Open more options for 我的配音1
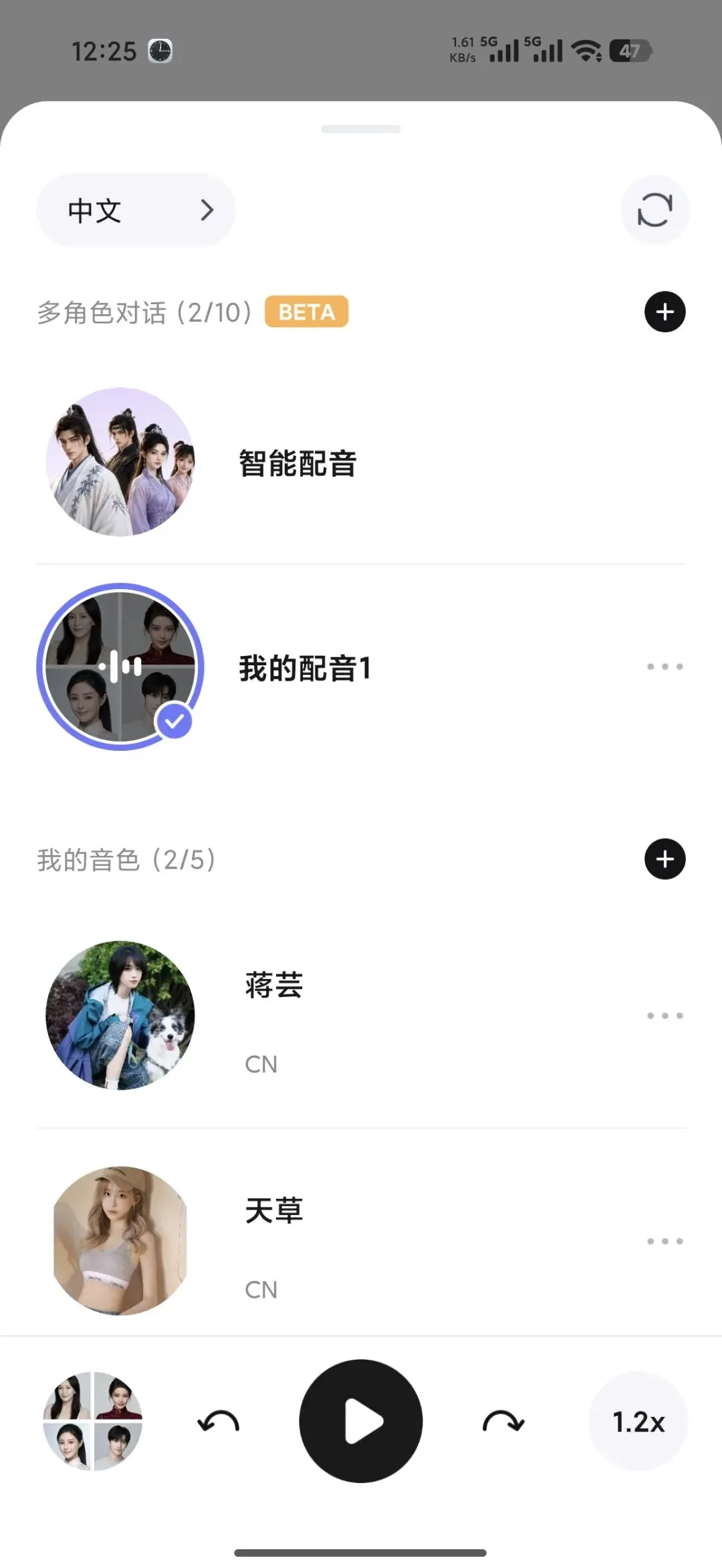The height and width of the screenshot is (1568, 722). coord(665,667)
